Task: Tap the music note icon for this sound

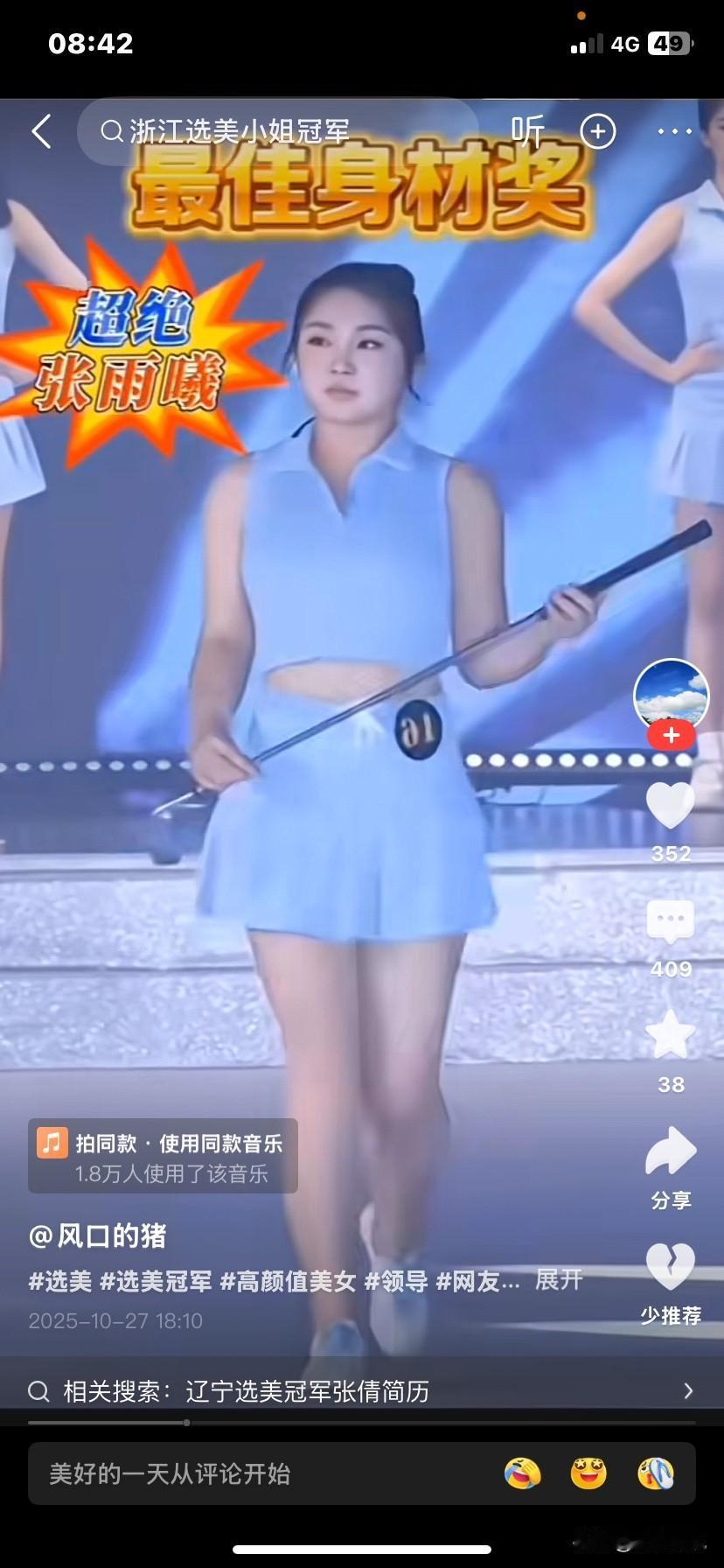Action: tap(51, 1141)
